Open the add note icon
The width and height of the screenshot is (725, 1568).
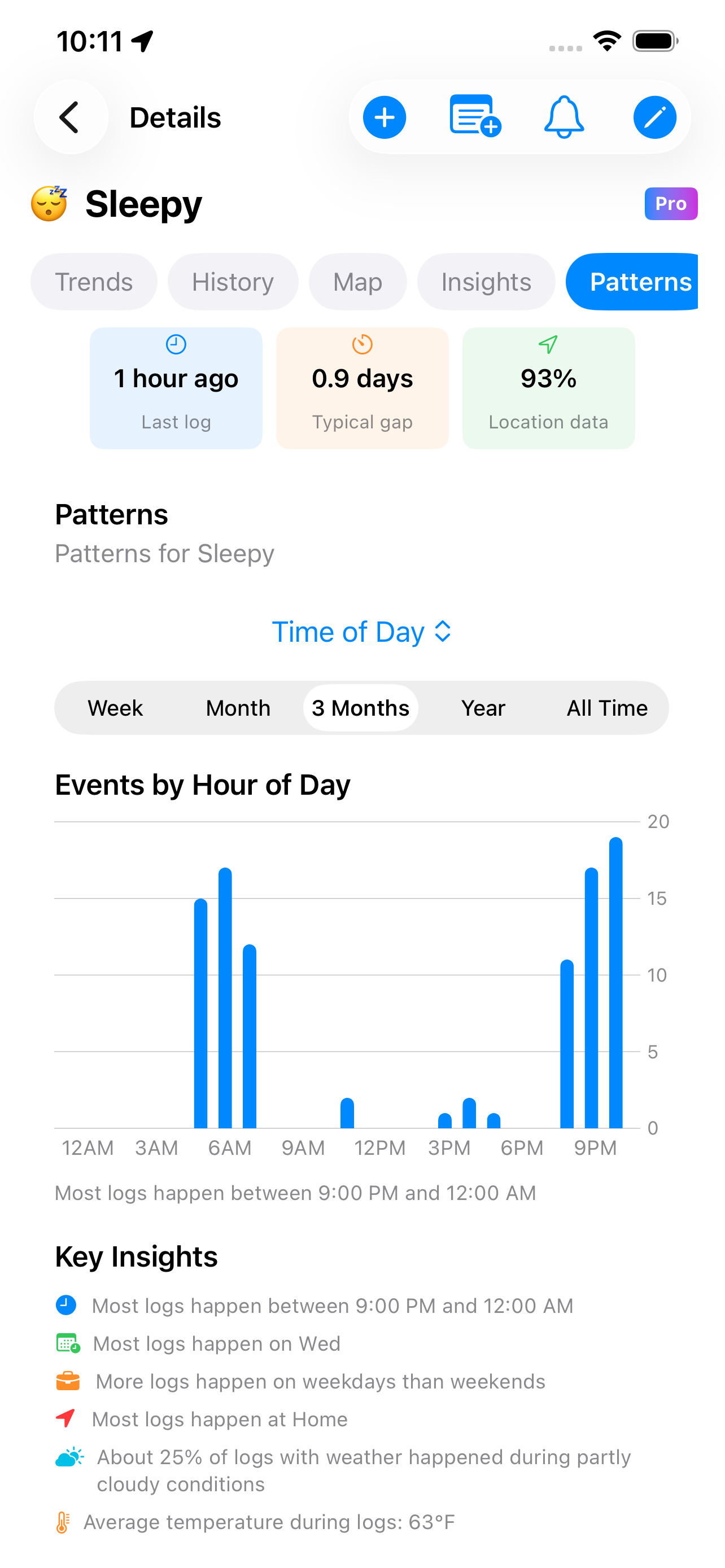click(474, 117)
